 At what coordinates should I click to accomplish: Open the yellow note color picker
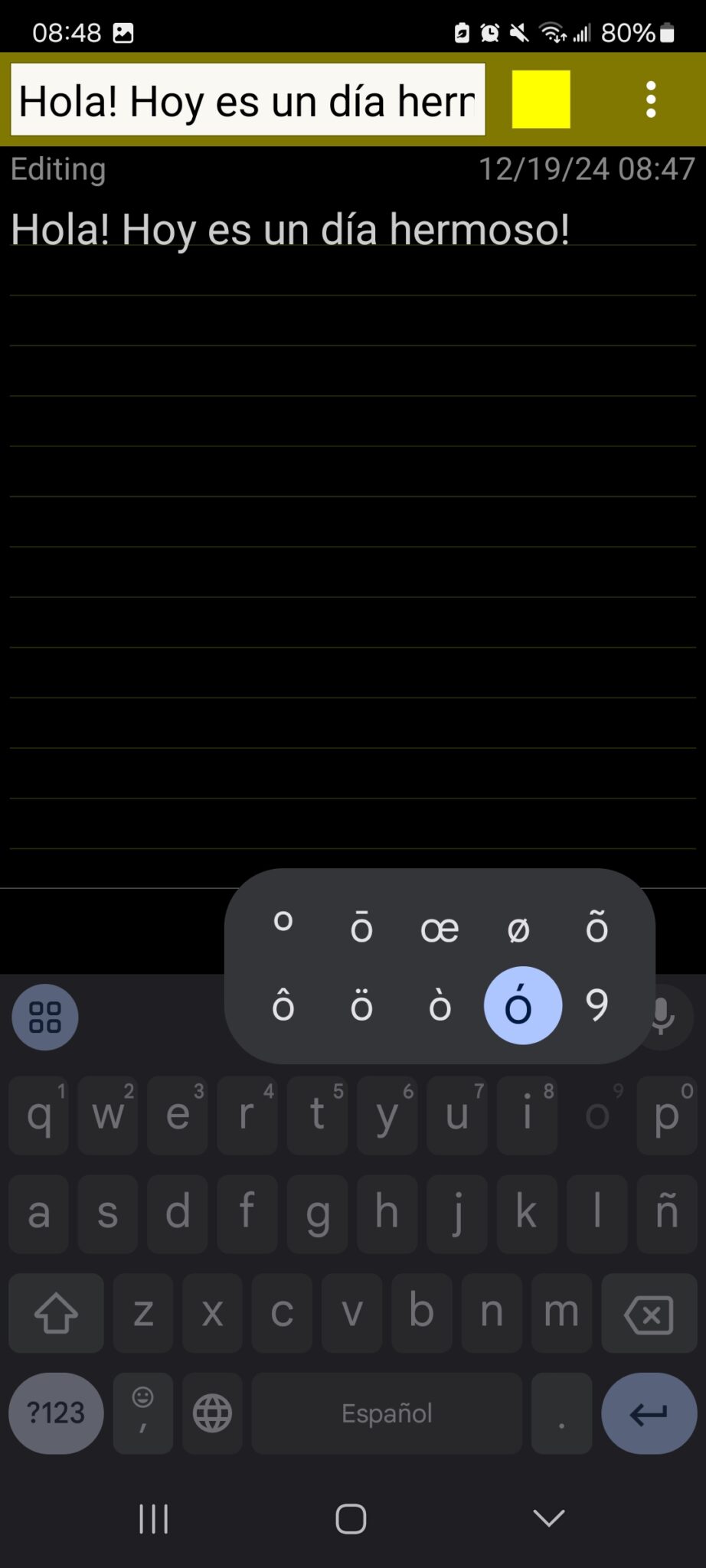(x=541, y=100)
